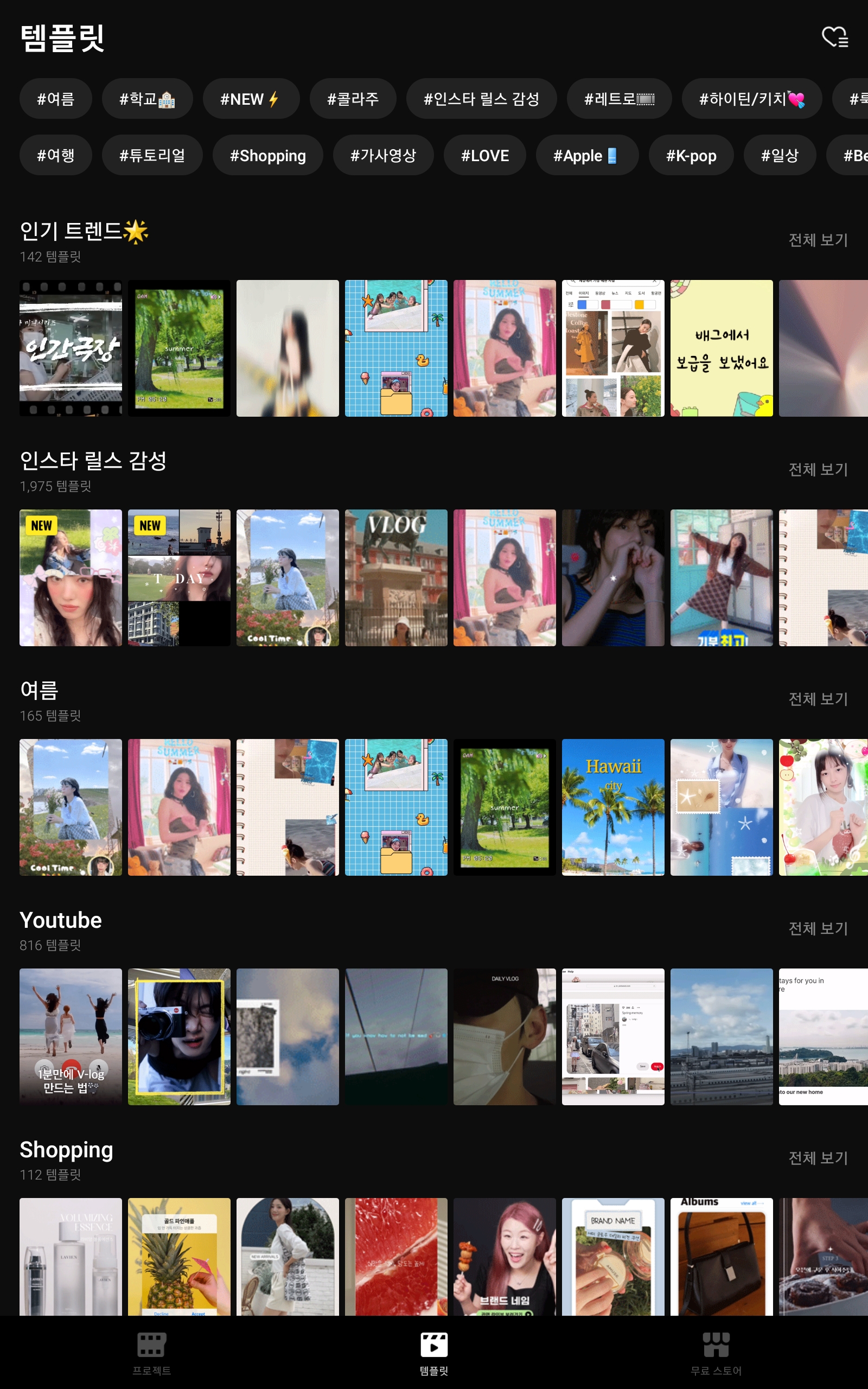
Task: Filter by the #K-pop chip
Action: tap(691, 156)
